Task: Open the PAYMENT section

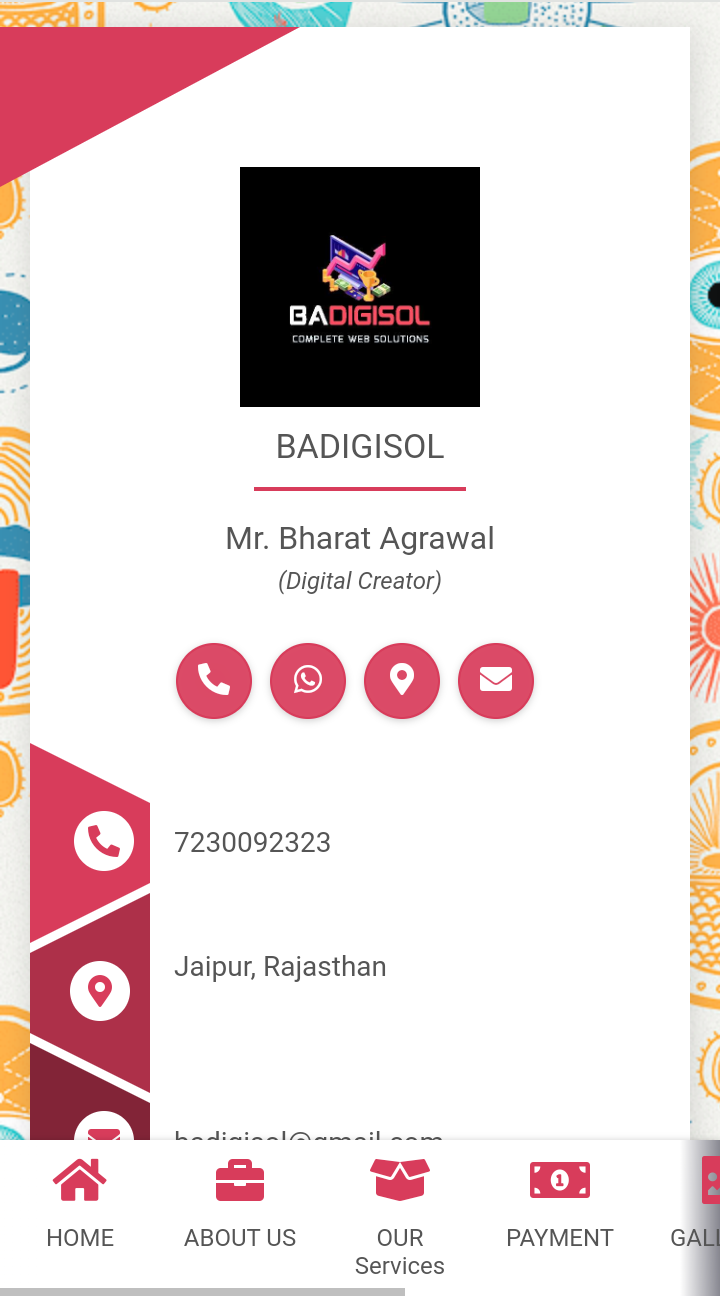Action: click(x=560, y=1203)
